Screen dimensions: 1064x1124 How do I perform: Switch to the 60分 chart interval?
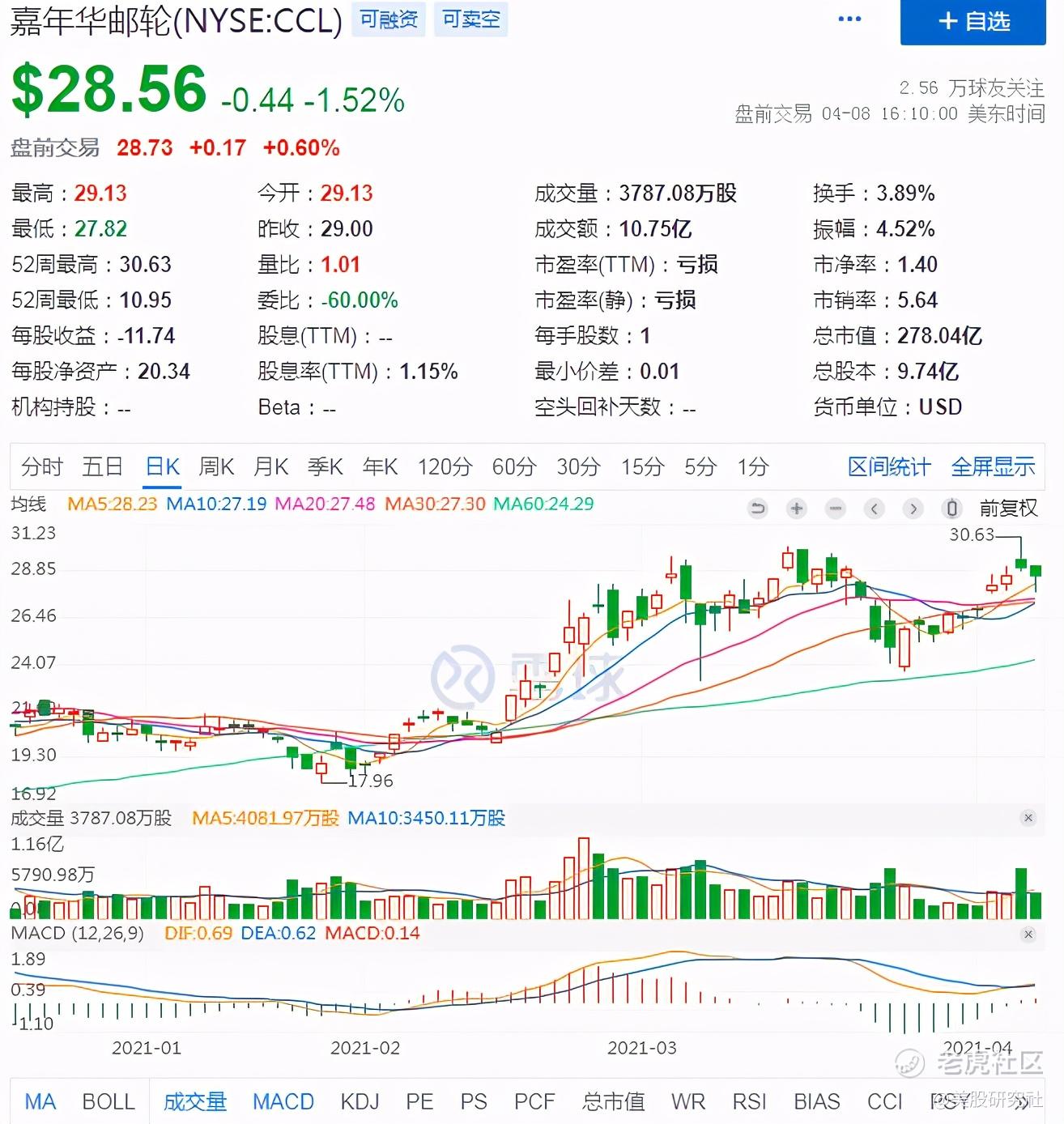click(513, 467)
